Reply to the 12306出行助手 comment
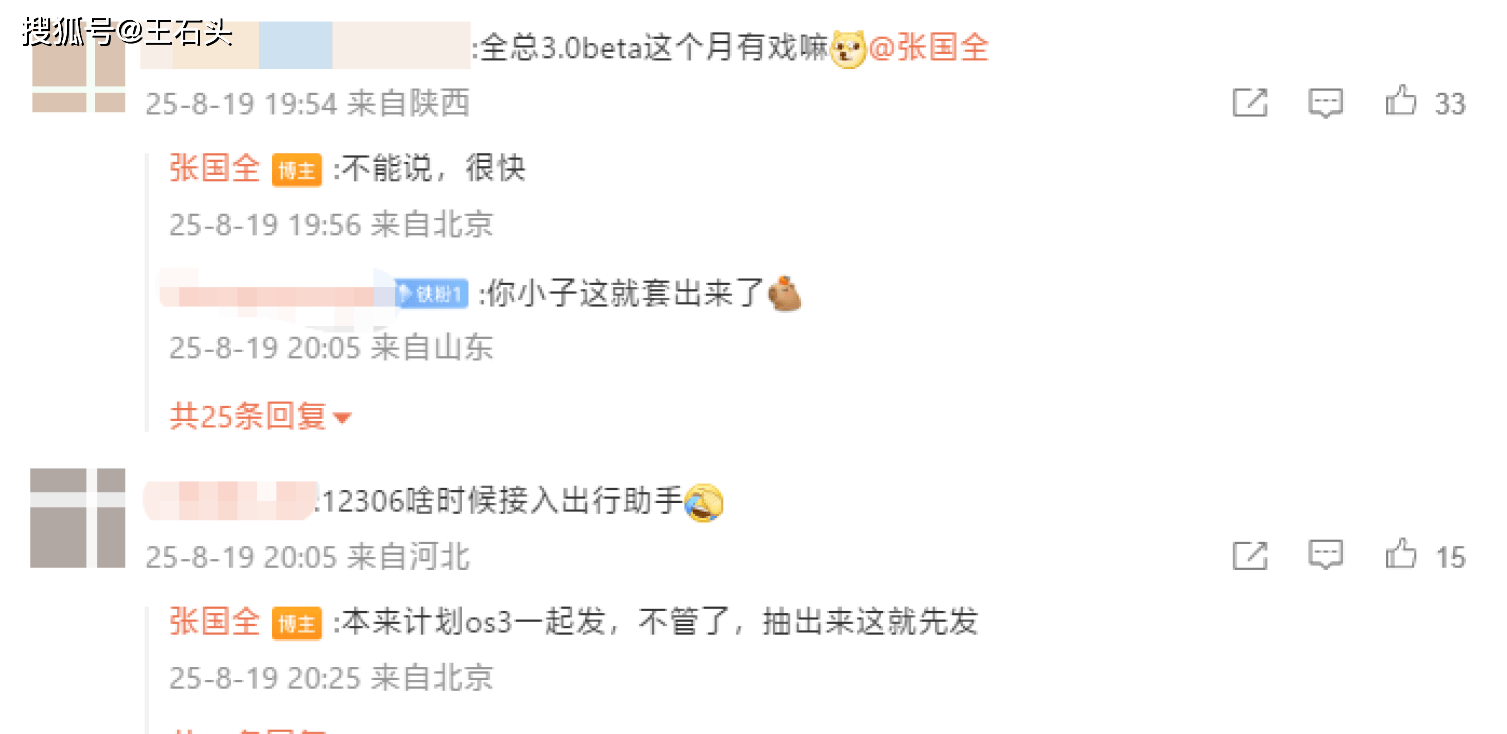Viewport: 1507px width, 734px height. pos(1326,555)
